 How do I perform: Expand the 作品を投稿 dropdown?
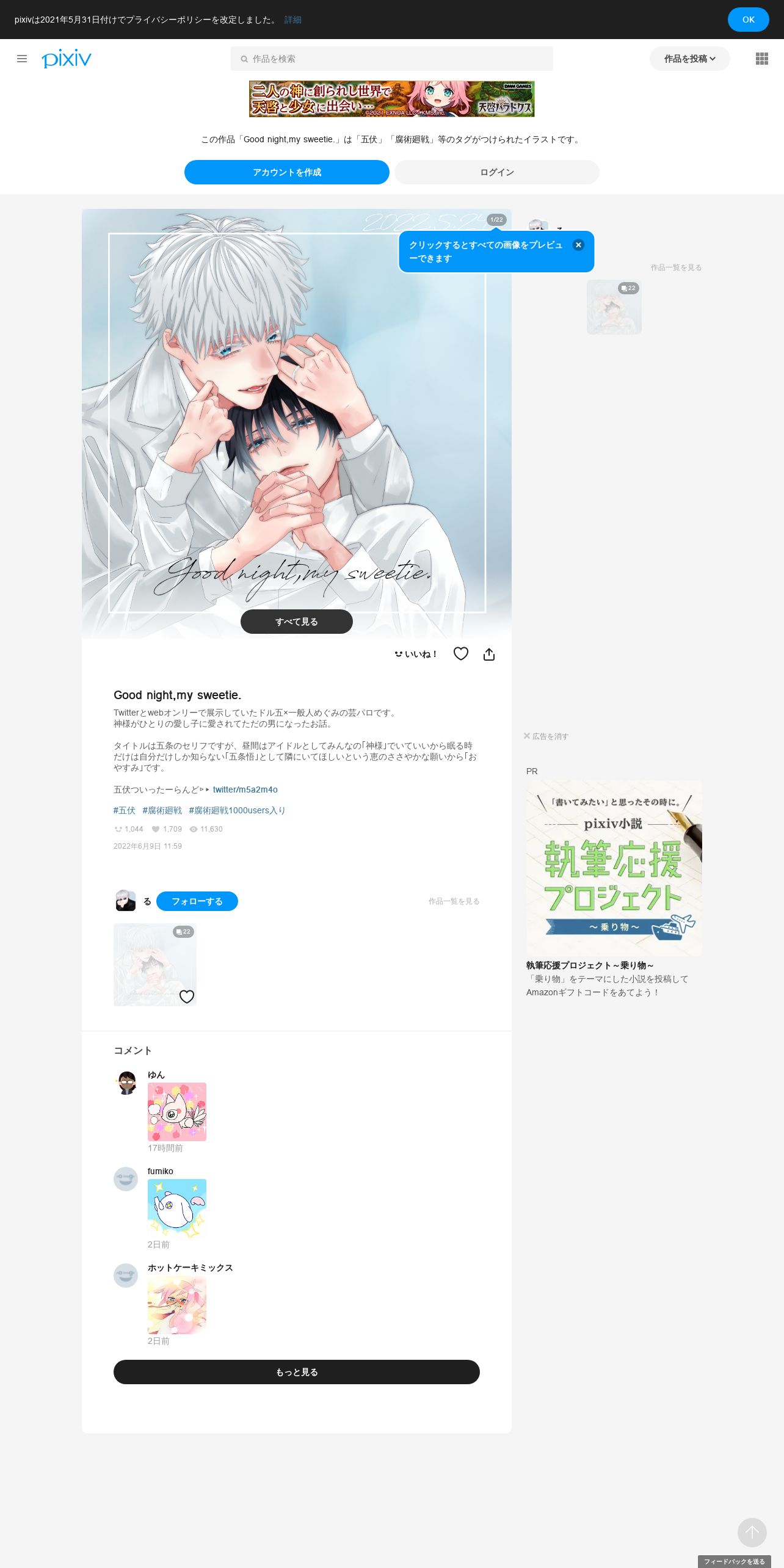click(689, 59)
